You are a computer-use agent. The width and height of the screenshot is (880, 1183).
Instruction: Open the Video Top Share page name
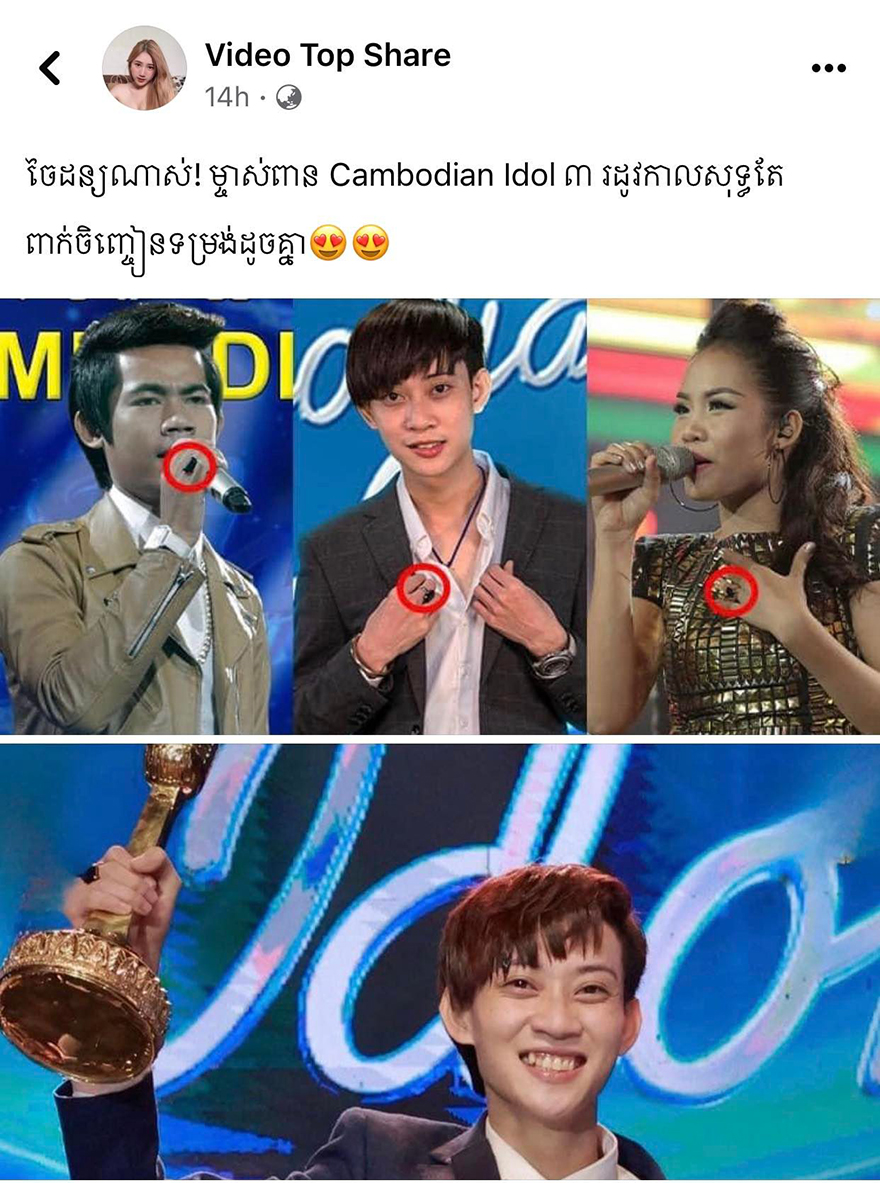pos(327,55)
